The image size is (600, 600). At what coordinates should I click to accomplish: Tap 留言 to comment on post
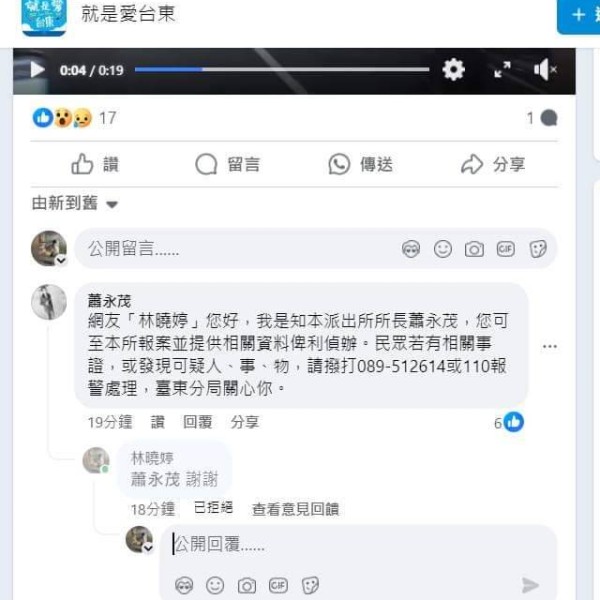tap(228, 164)
